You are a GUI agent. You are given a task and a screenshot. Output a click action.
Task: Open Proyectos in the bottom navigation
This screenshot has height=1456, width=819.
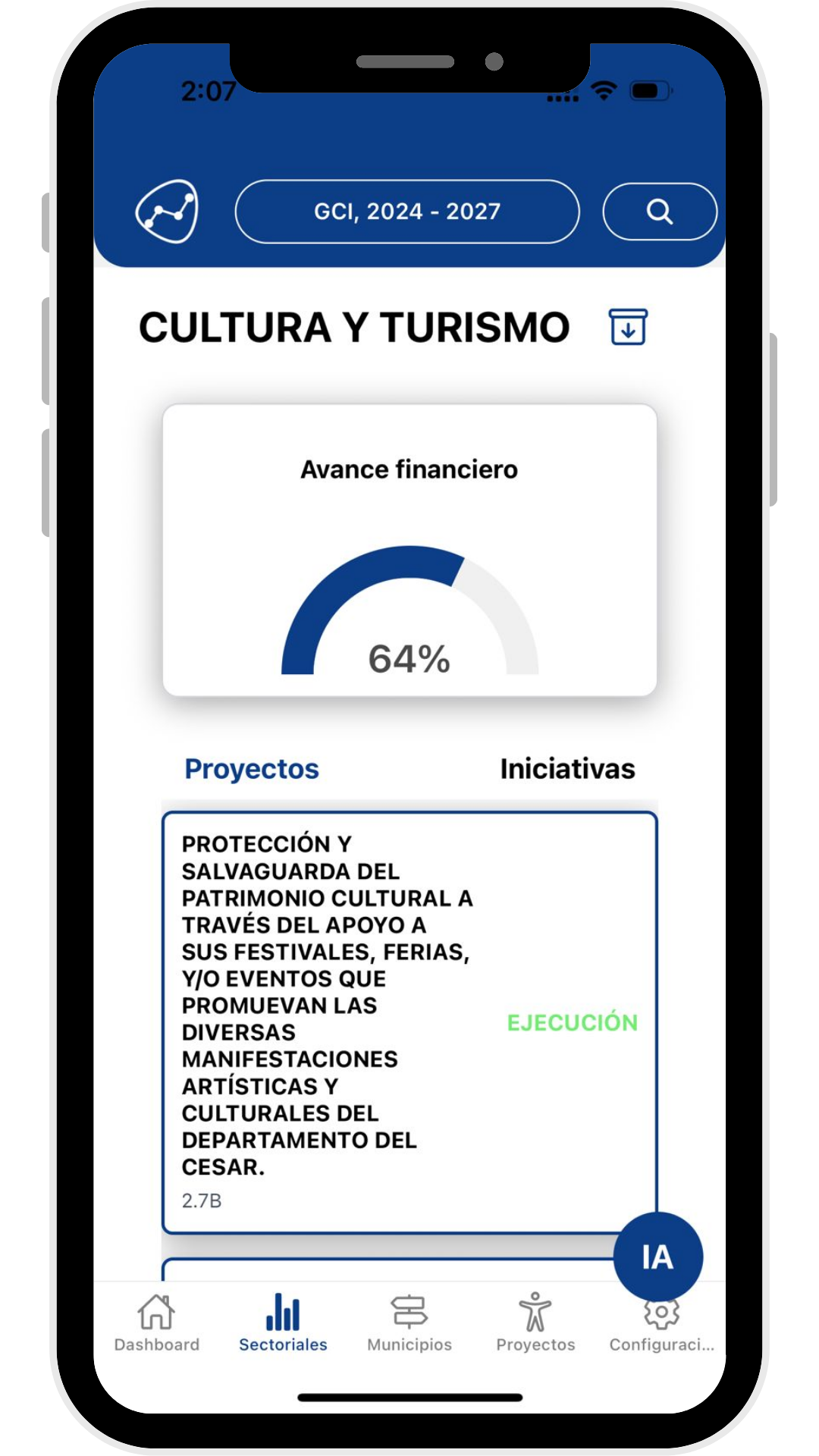point(535,1324)
